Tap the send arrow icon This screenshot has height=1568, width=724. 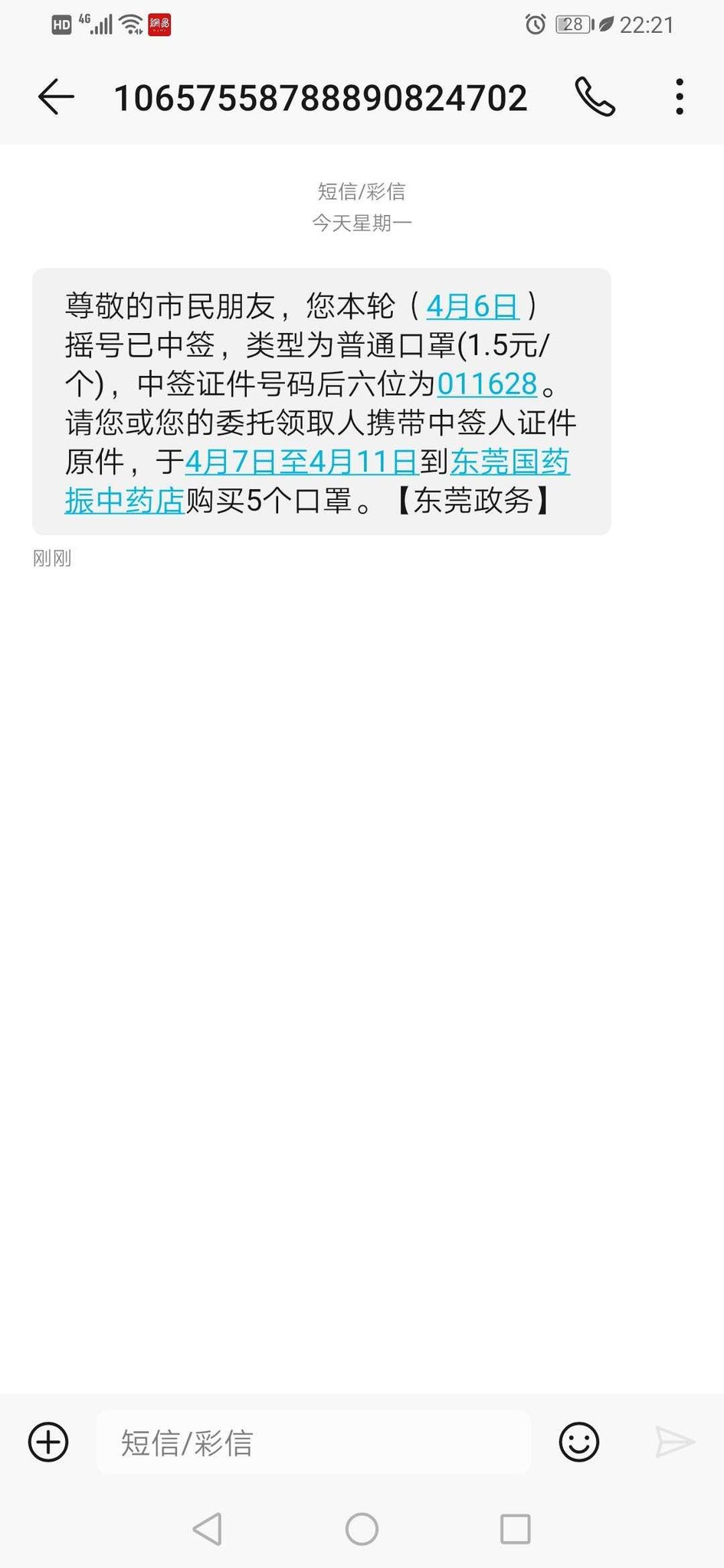pyautogui.click(x=675, y=1442)
